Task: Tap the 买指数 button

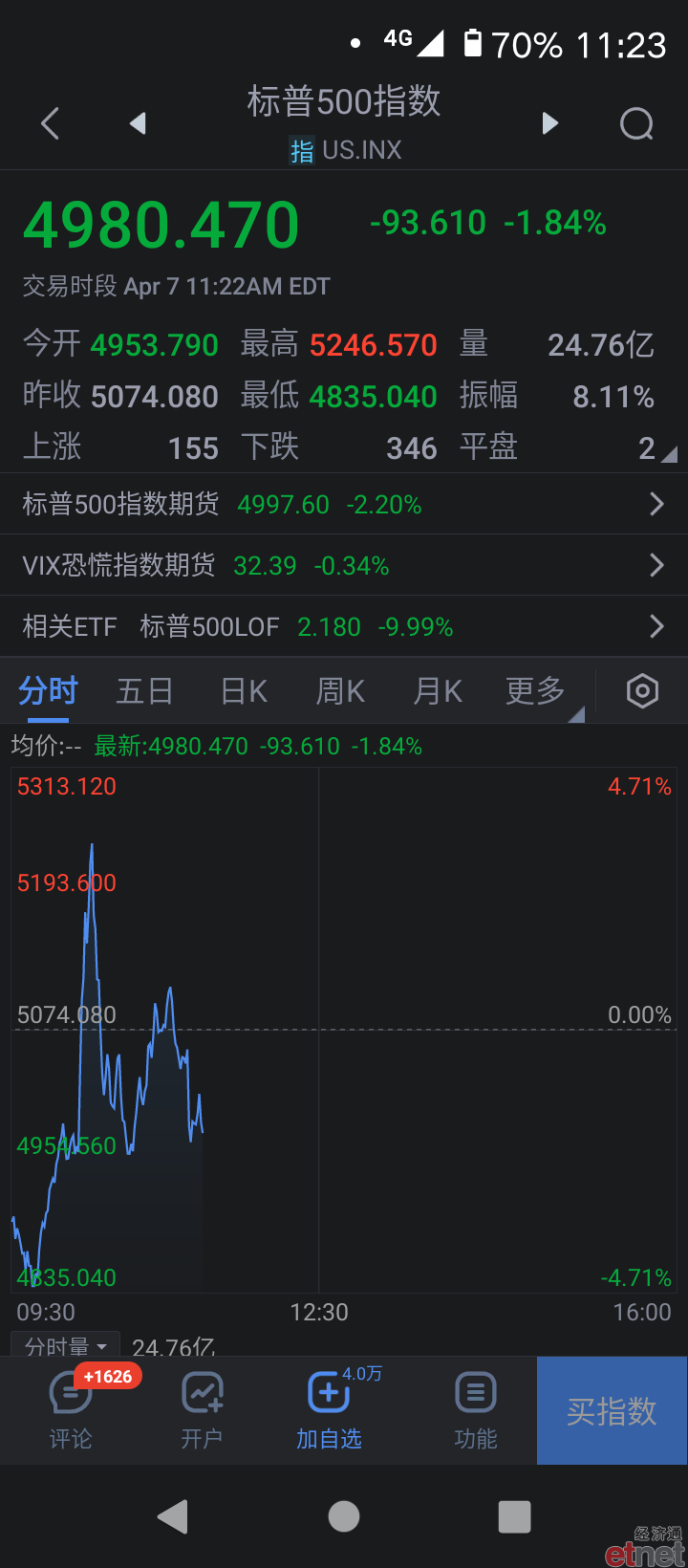Action: coord(612,1410)
